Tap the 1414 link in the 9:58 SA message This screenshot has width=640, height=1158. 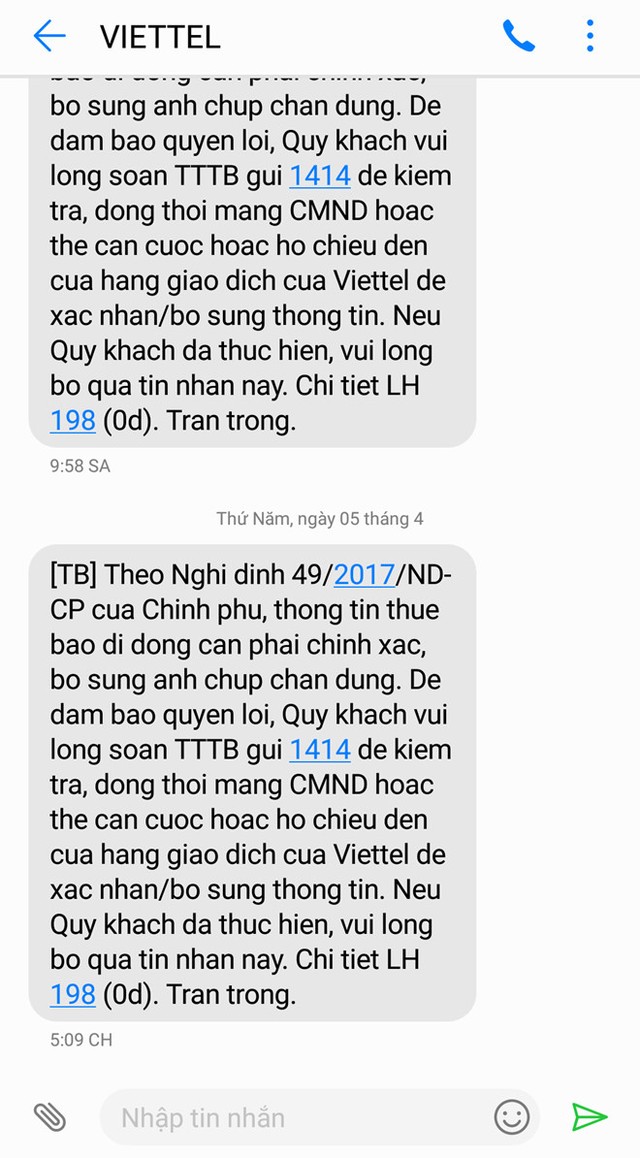(x=320, y=176)
